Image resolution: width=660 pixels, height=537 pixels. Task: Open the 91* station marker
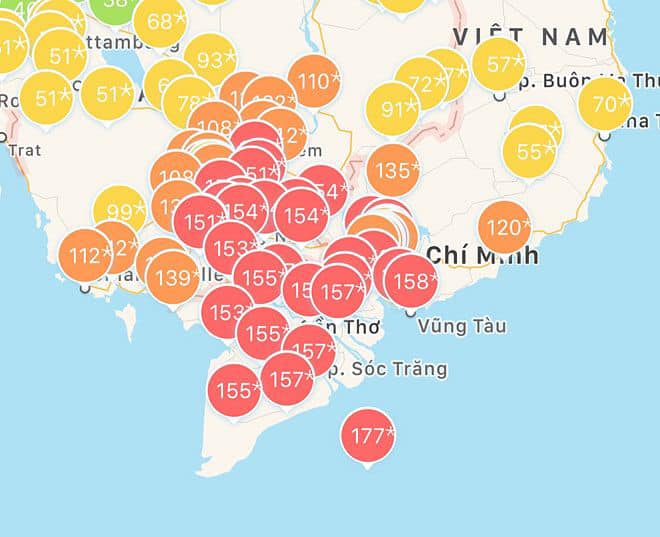pos(392,109)
